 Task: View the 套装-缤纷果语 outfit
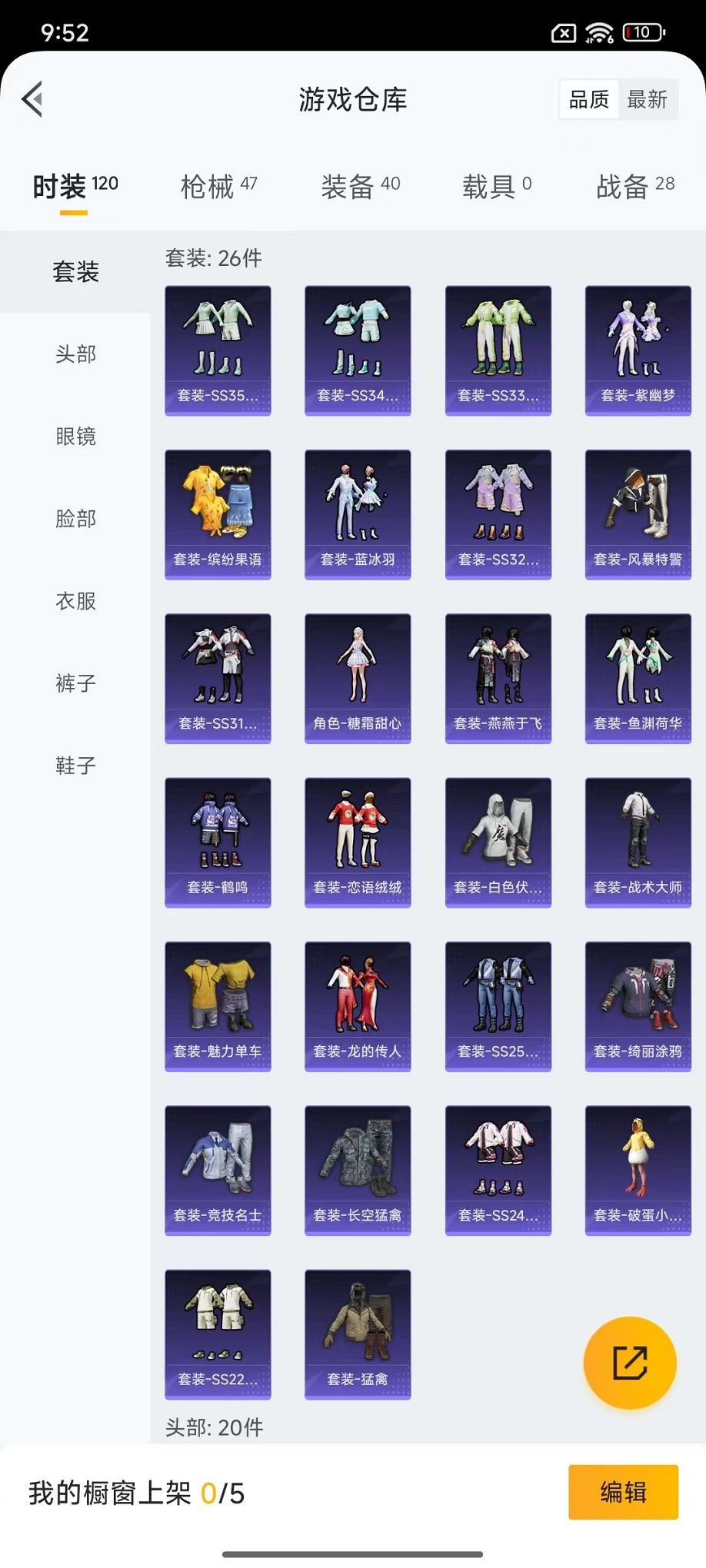(218, 514)
